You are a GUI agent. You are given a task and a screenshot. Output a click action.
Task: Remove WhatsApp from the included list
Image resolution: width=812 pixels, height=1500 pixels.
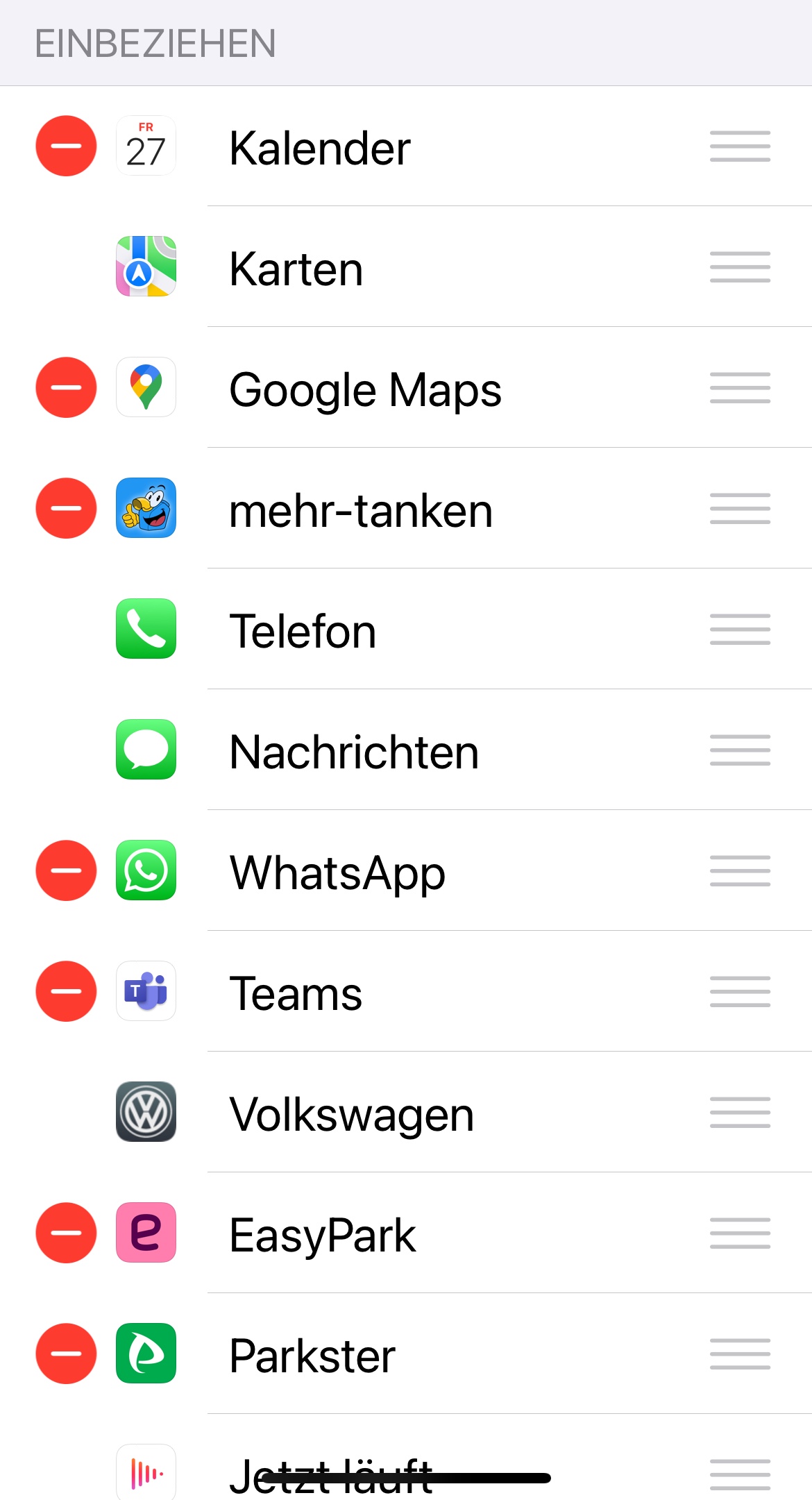(66, 870)
